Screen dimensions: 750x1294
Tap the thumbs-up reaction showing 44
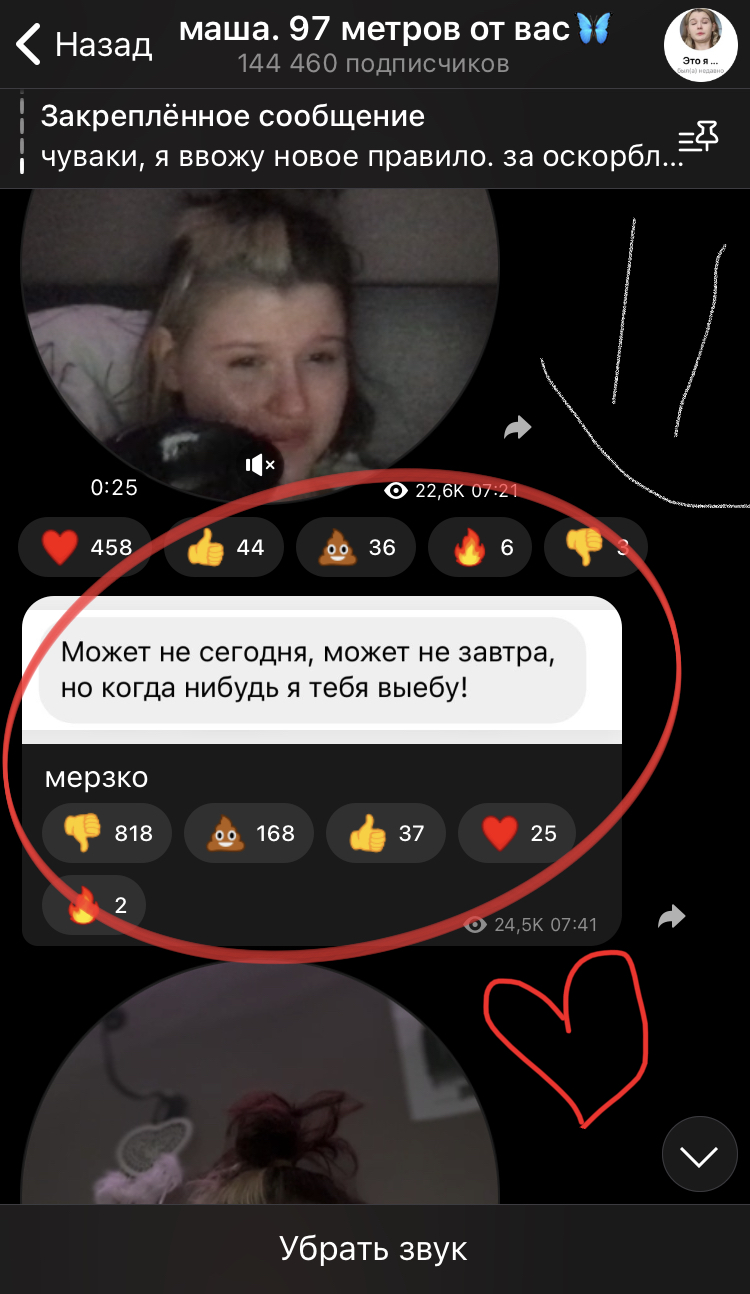pos(224,547)
